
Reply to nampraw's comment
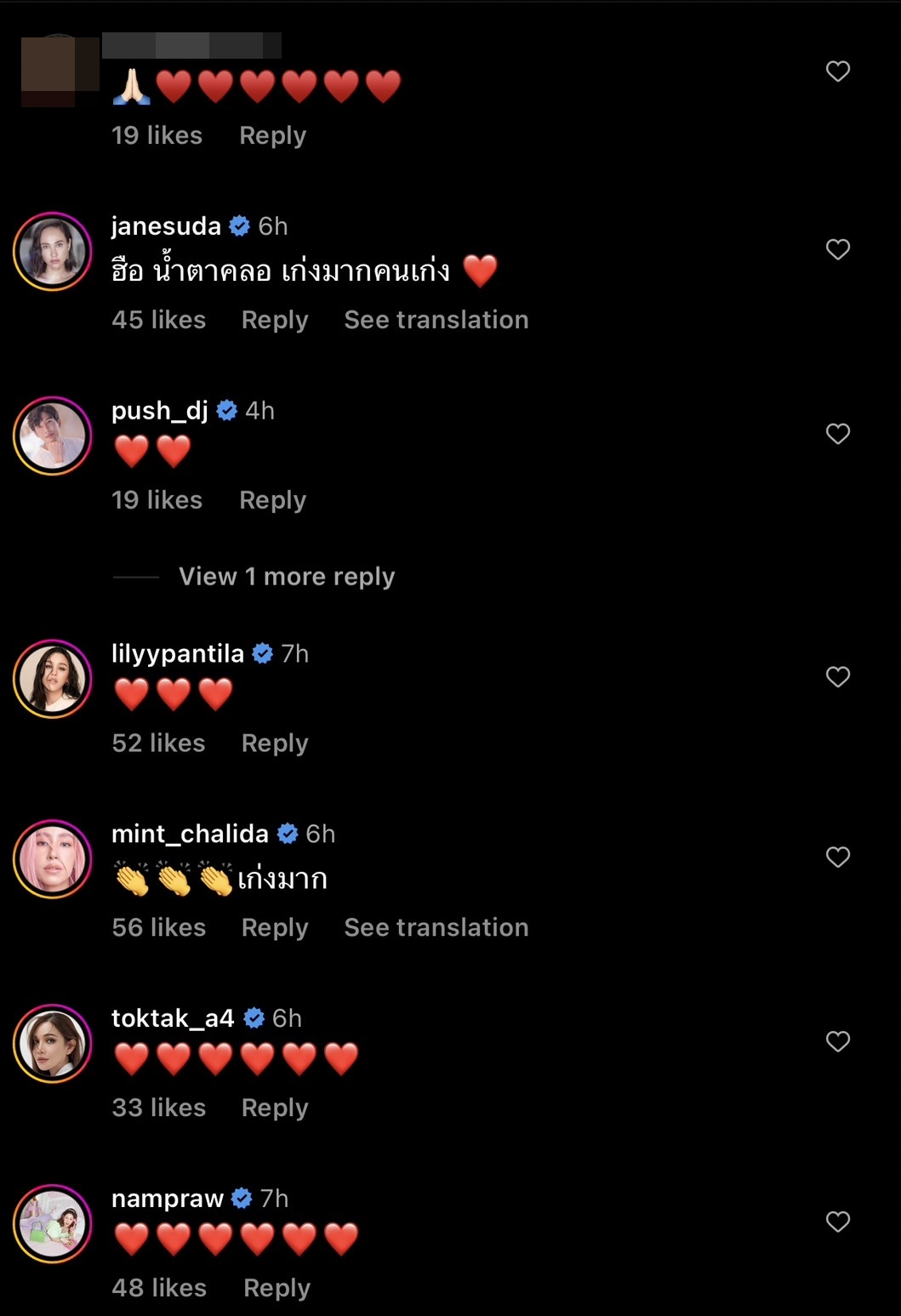tap(276, 1288)
